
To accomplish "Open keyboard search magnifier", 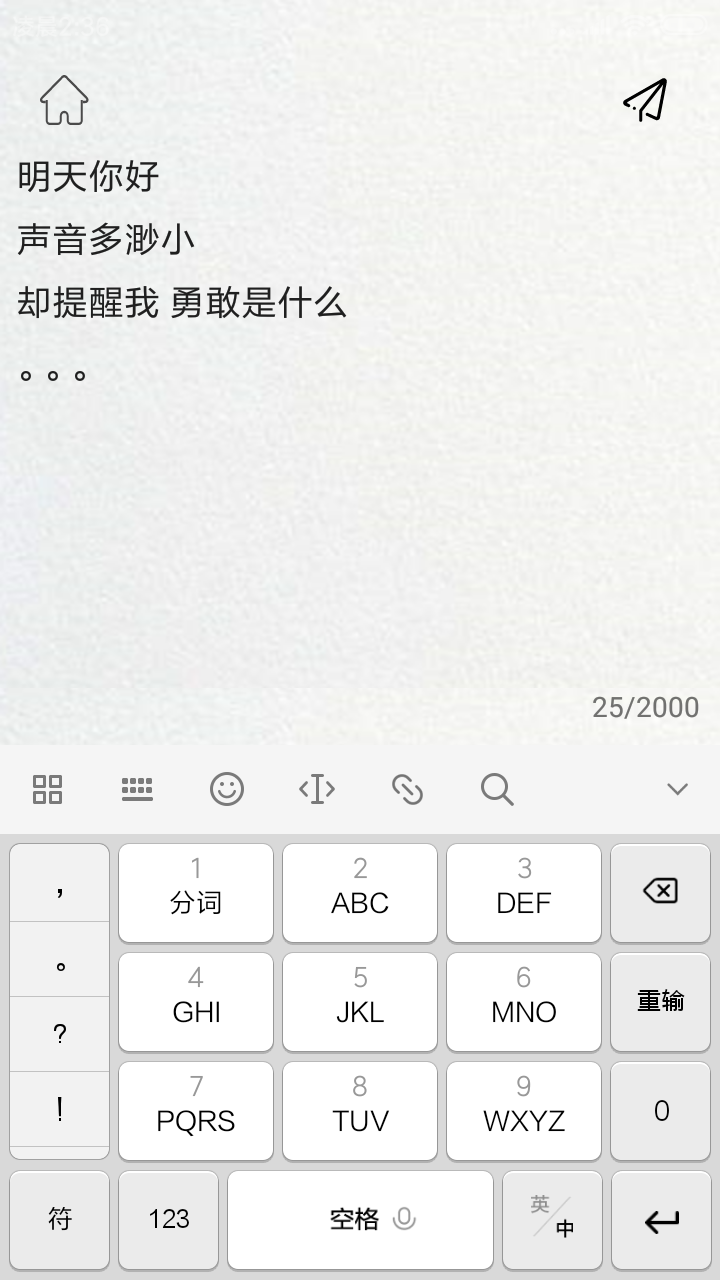I will click(497, 789).
